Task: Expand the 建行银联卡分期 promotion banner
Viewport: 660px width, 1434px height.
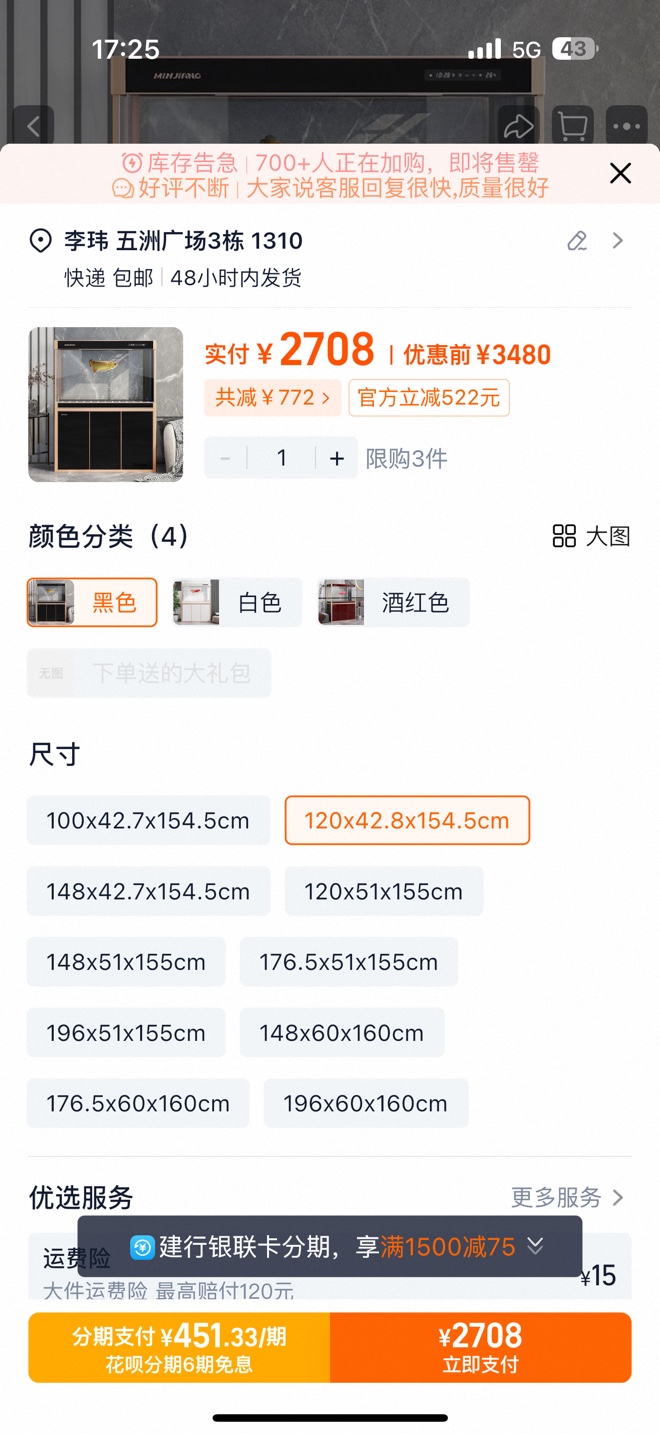Action: click(x=535, y=1246)
